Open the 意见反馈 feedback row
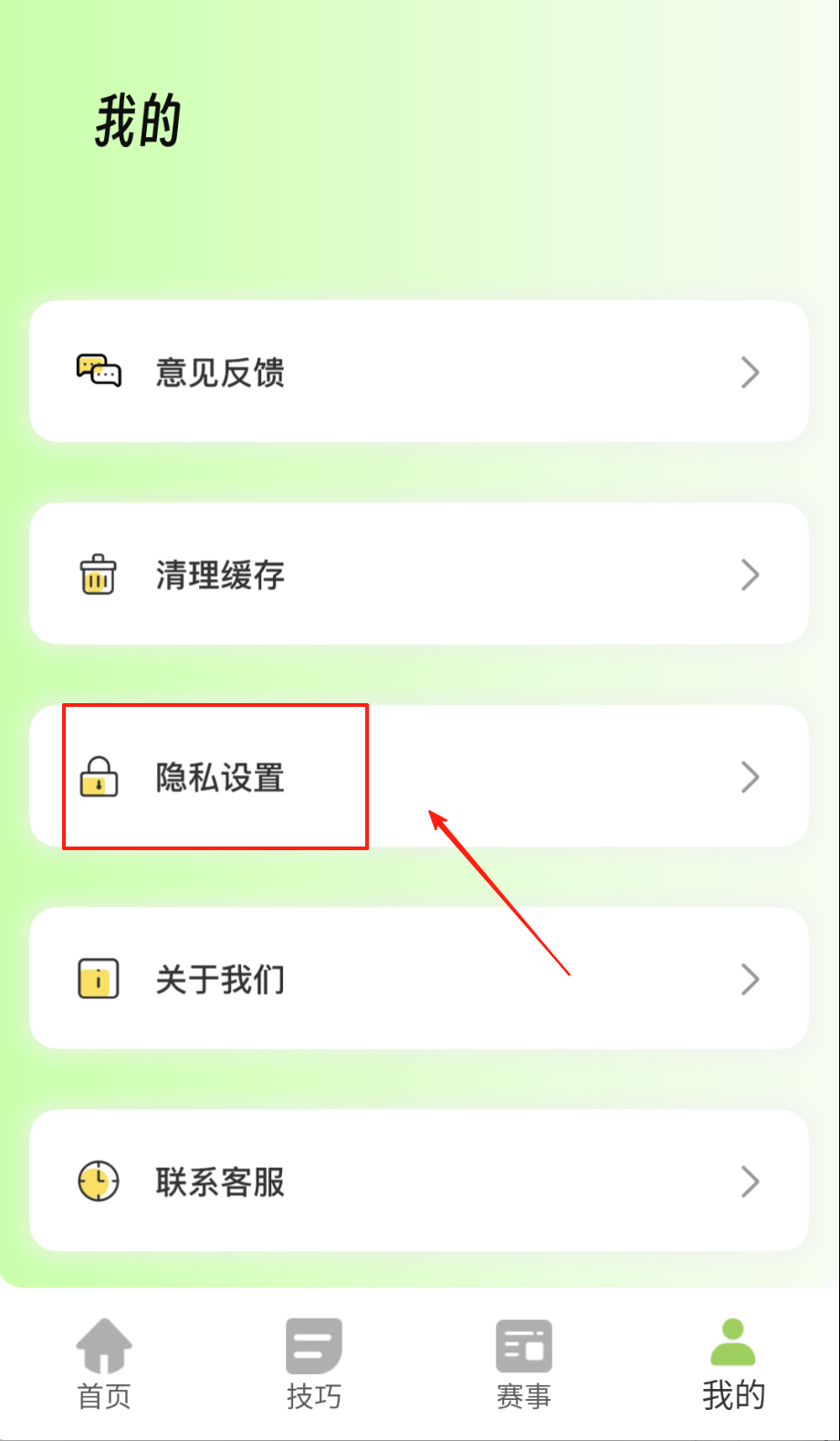Image resolution: width=840 pixels, height=1441 pixels. pos(418,372)
